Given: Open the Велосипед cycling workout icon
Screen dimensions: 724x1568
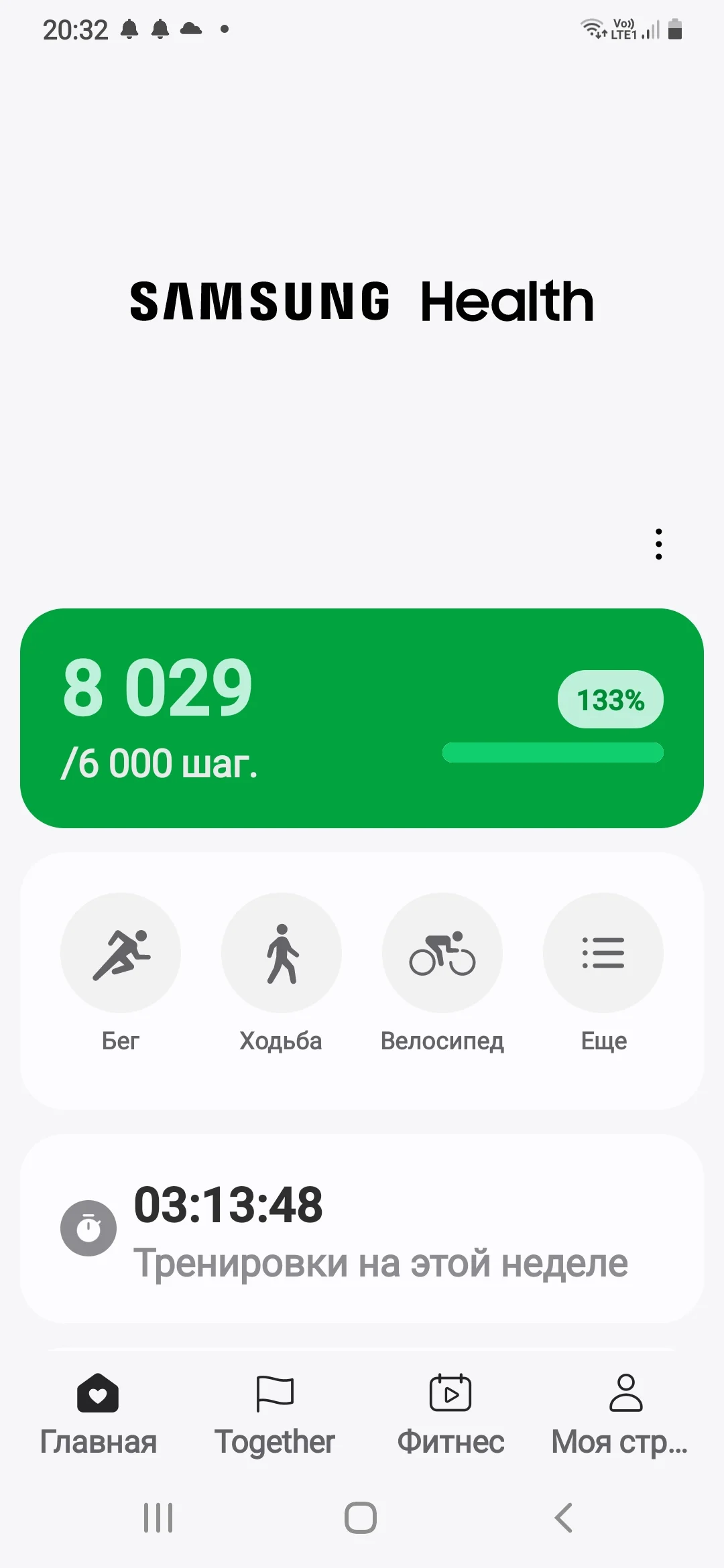Looking at the screenshot, I should (442, 952).
